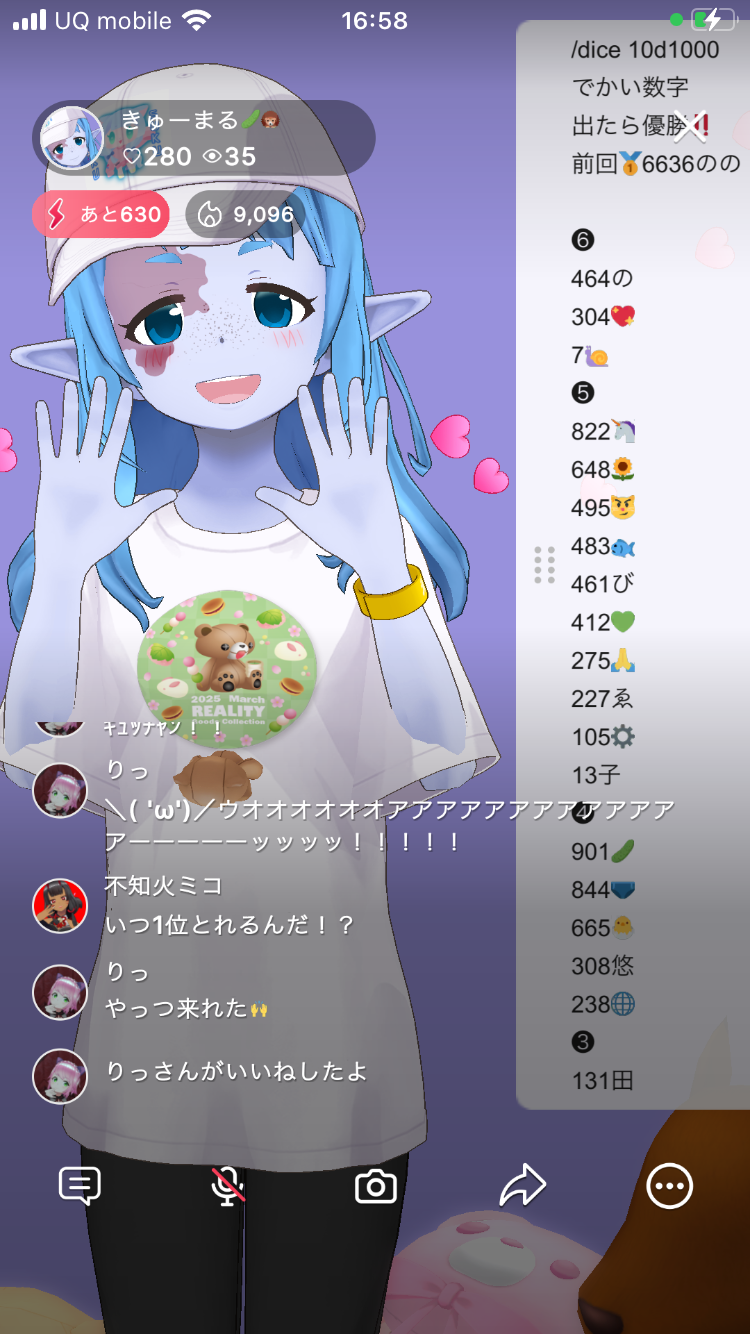Open きゅーまる's streamer profile
The width and height of the screenshot is (750, 1334).
pos(72,137)
